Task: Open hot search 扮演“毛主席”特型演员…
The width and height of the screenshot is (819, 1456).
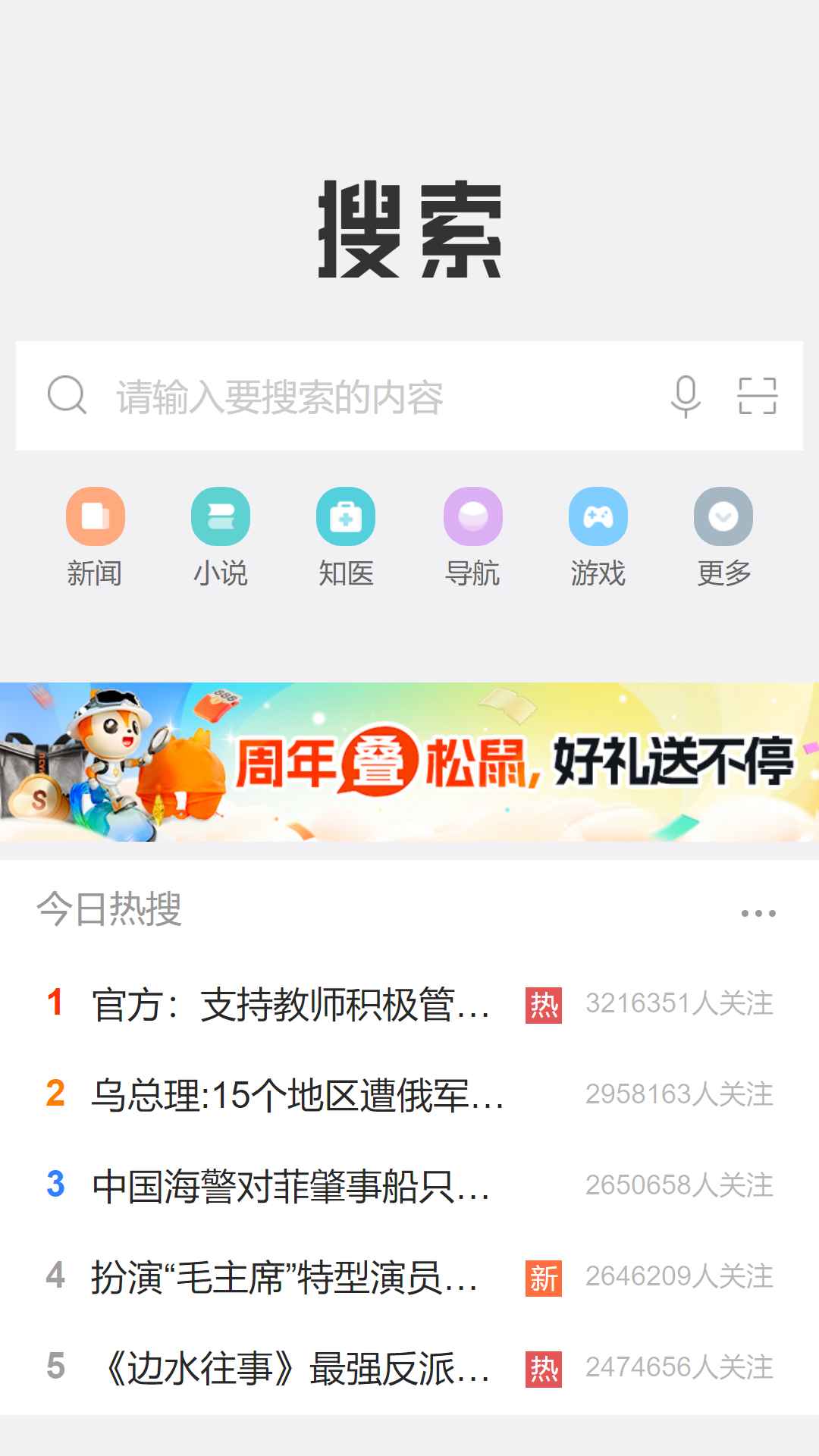Action: [x=285, y=1277]
